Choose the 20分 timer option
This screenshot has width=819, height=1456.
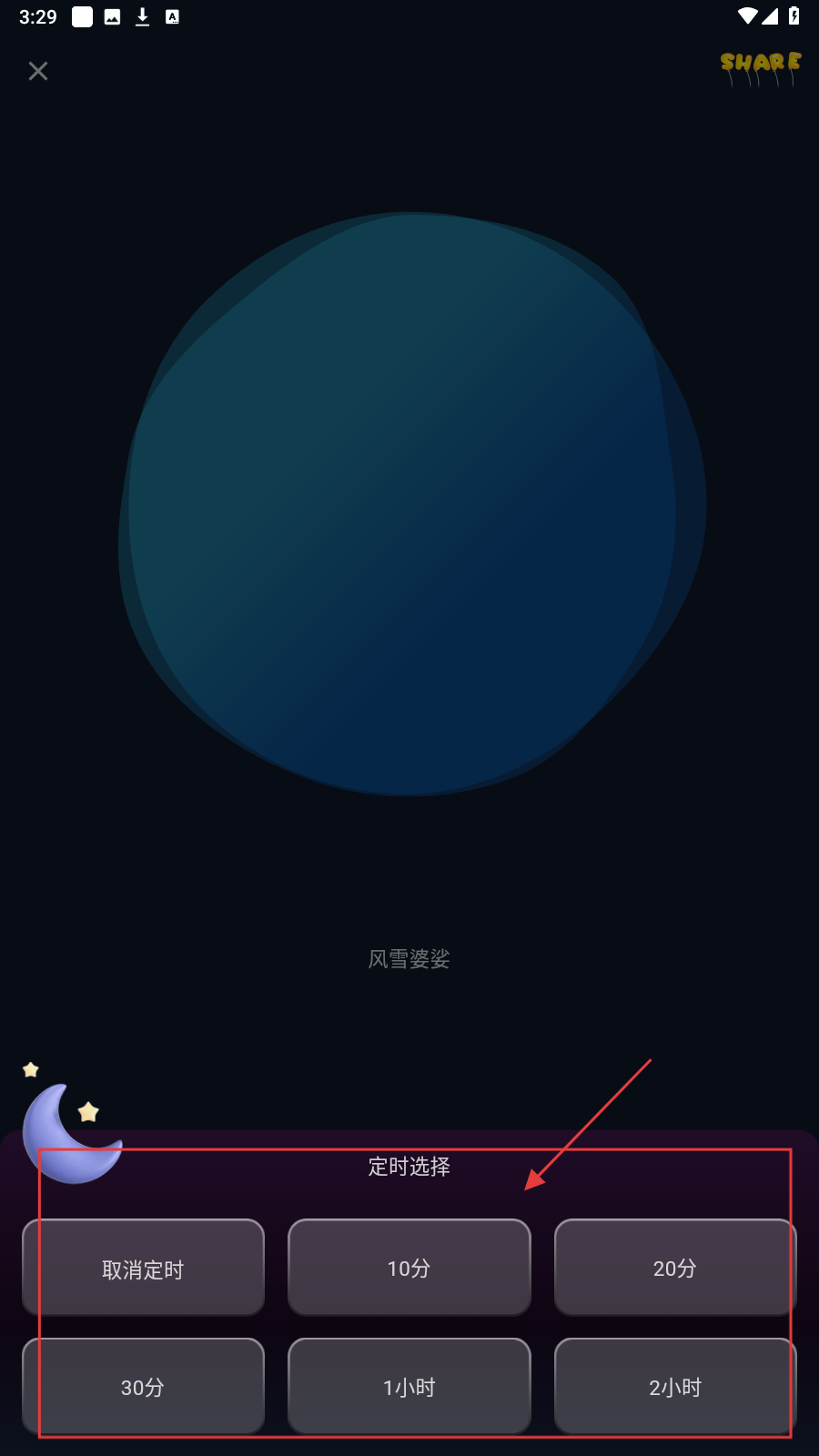(x=675, y=1268)
